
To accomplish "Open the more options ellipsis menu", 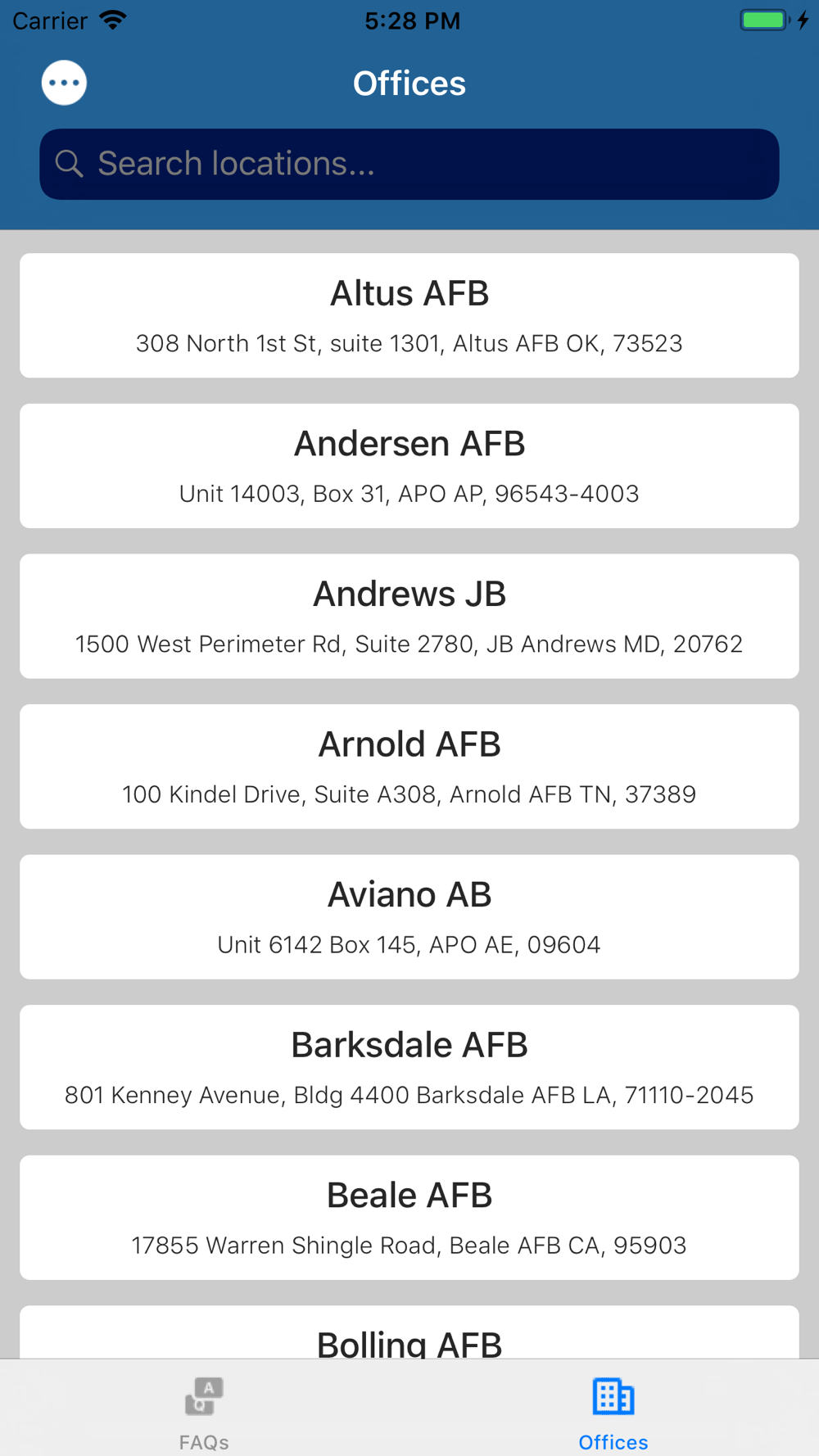I will [x=64, y=83].
